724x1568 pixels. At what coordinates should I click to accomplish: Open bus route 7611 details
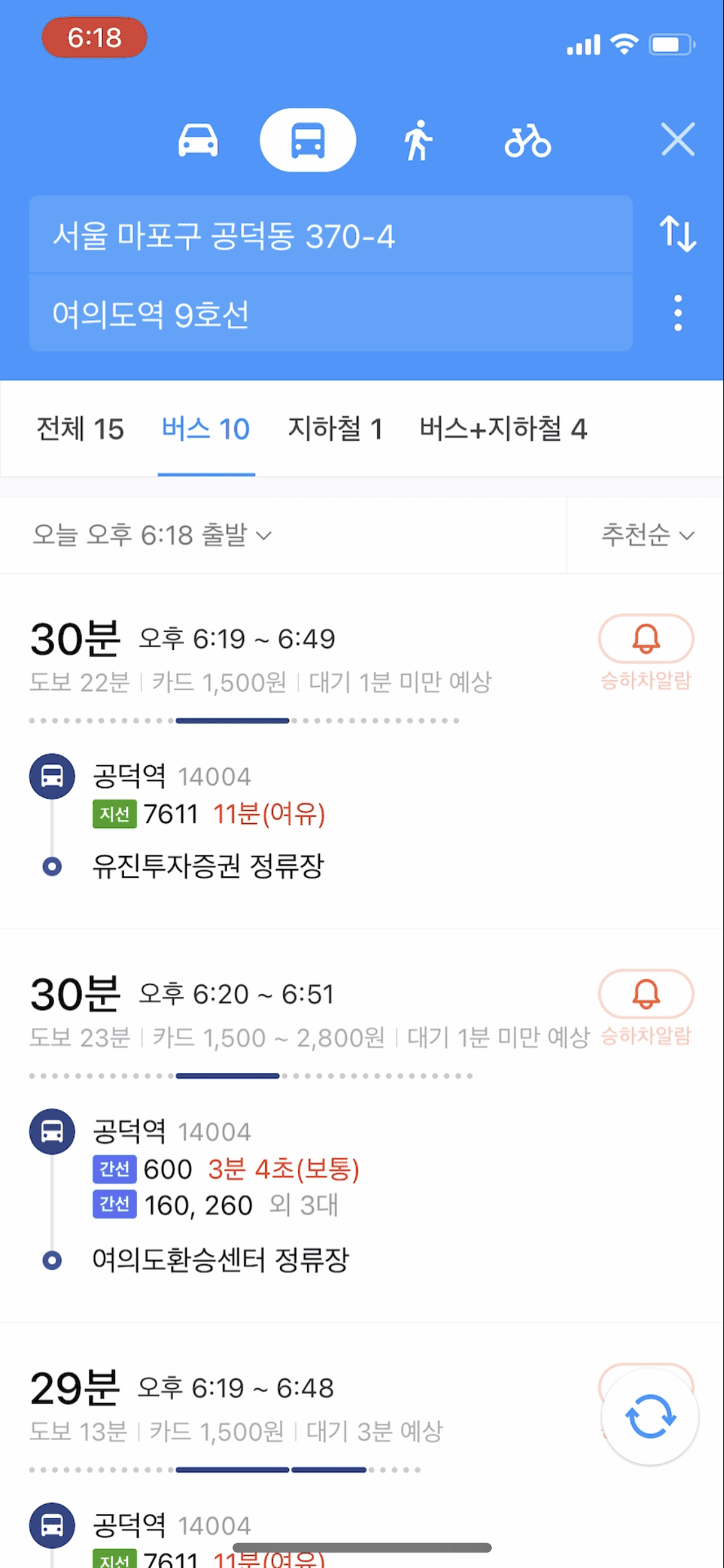click(172, 814)
